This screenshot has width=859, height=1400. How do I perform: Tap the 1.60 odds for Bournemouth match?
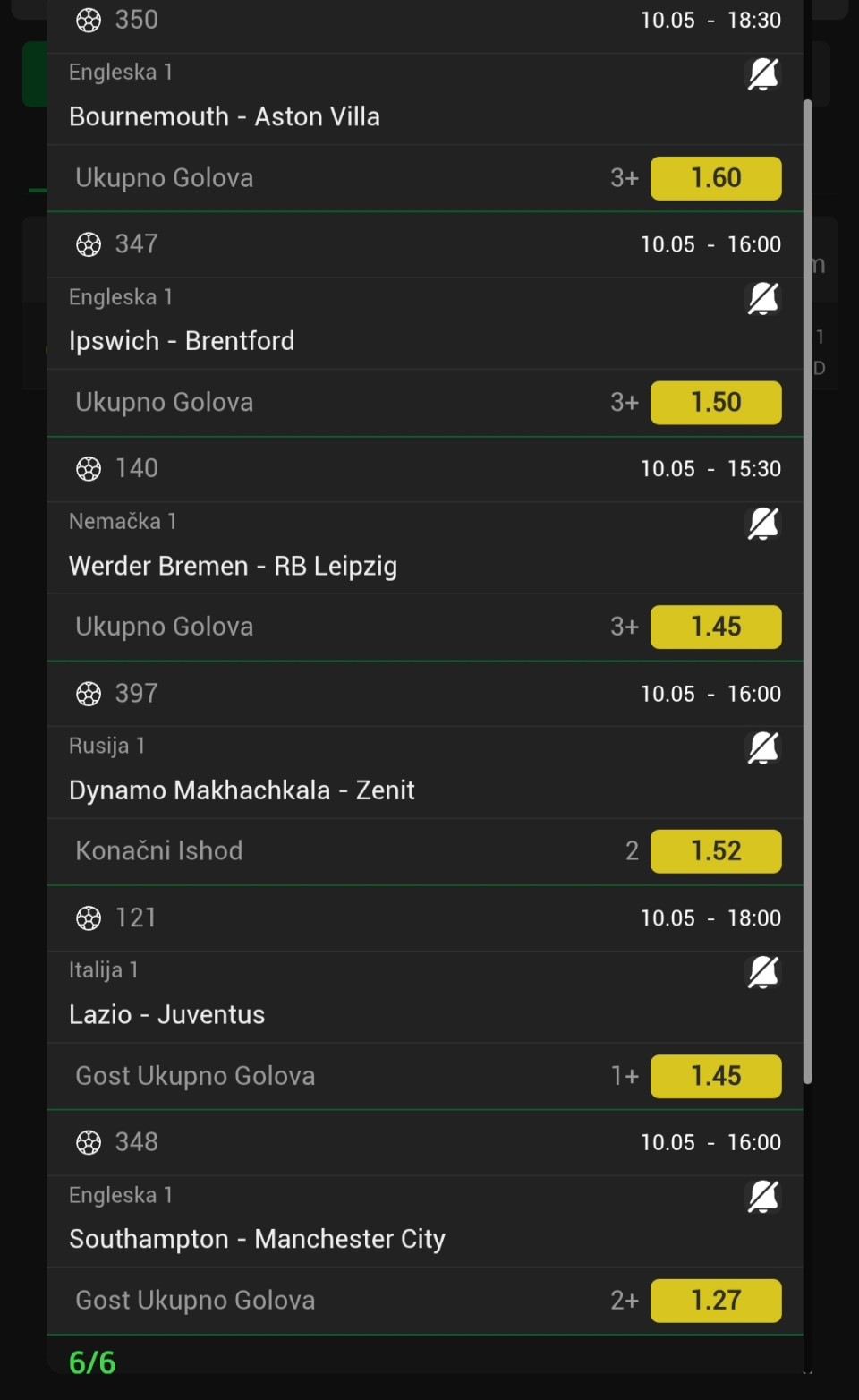(716, 178)
